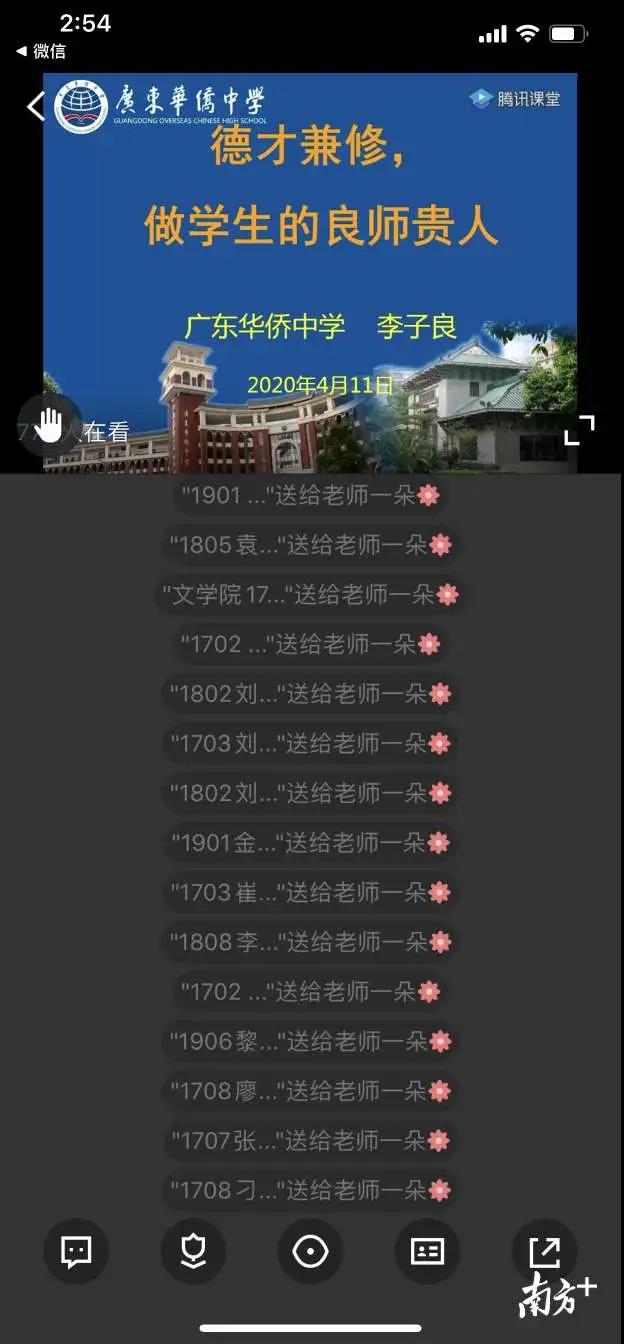The image size is (624, 1344).
Task: Share the live class externally
Action: point(544,1251)
